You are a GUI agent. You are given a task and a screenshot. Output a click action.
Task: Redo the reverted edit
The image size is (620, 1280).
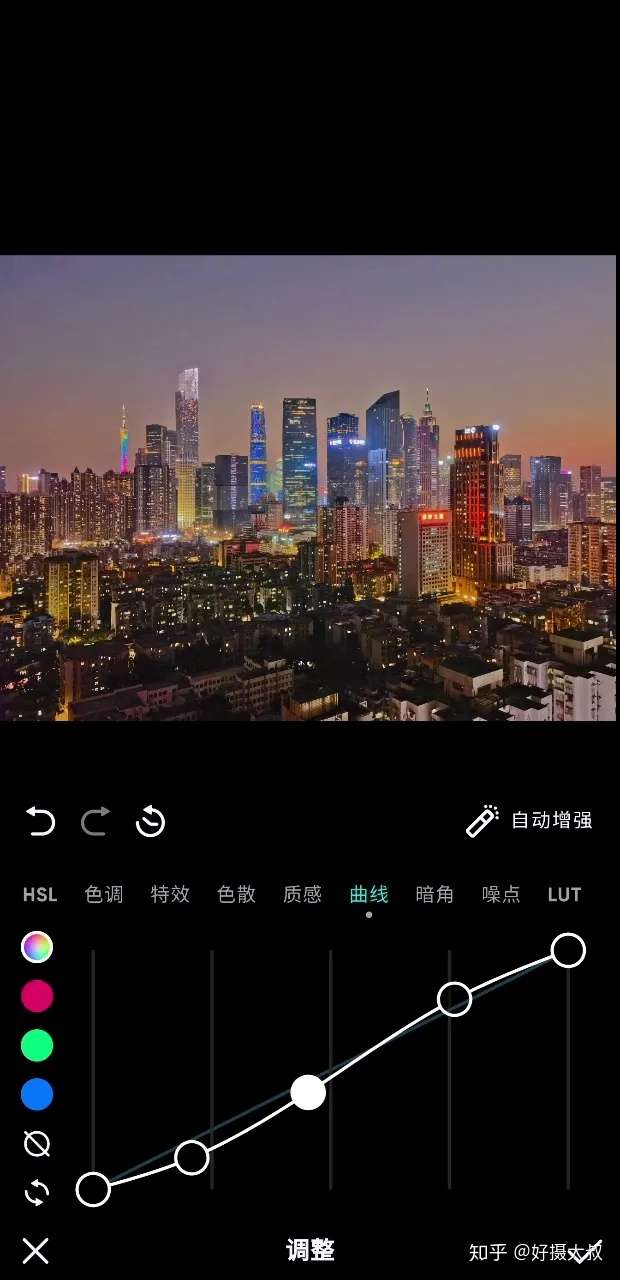95,822
